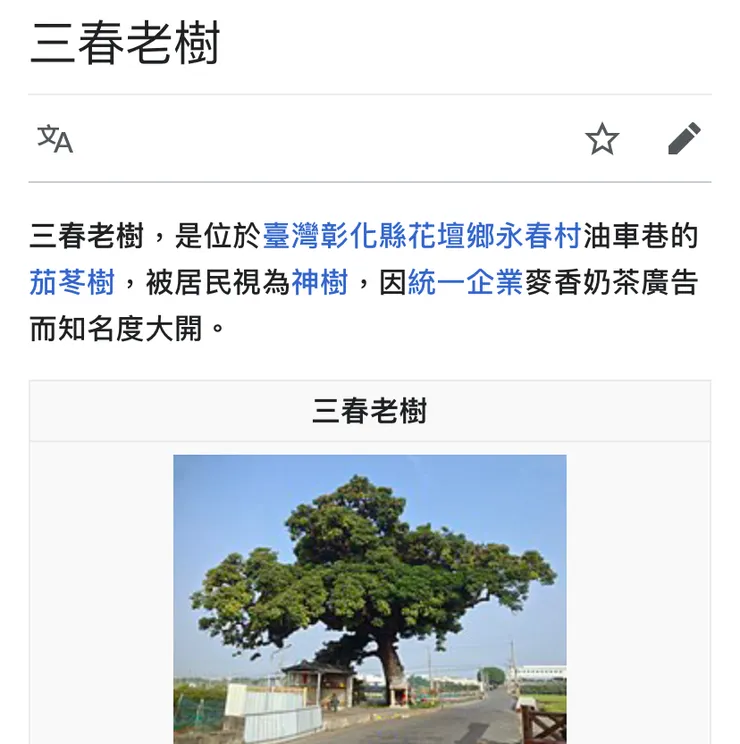Tap the pencil icon to edit article
Screen dimensions: 740x744
pos(686,140)
